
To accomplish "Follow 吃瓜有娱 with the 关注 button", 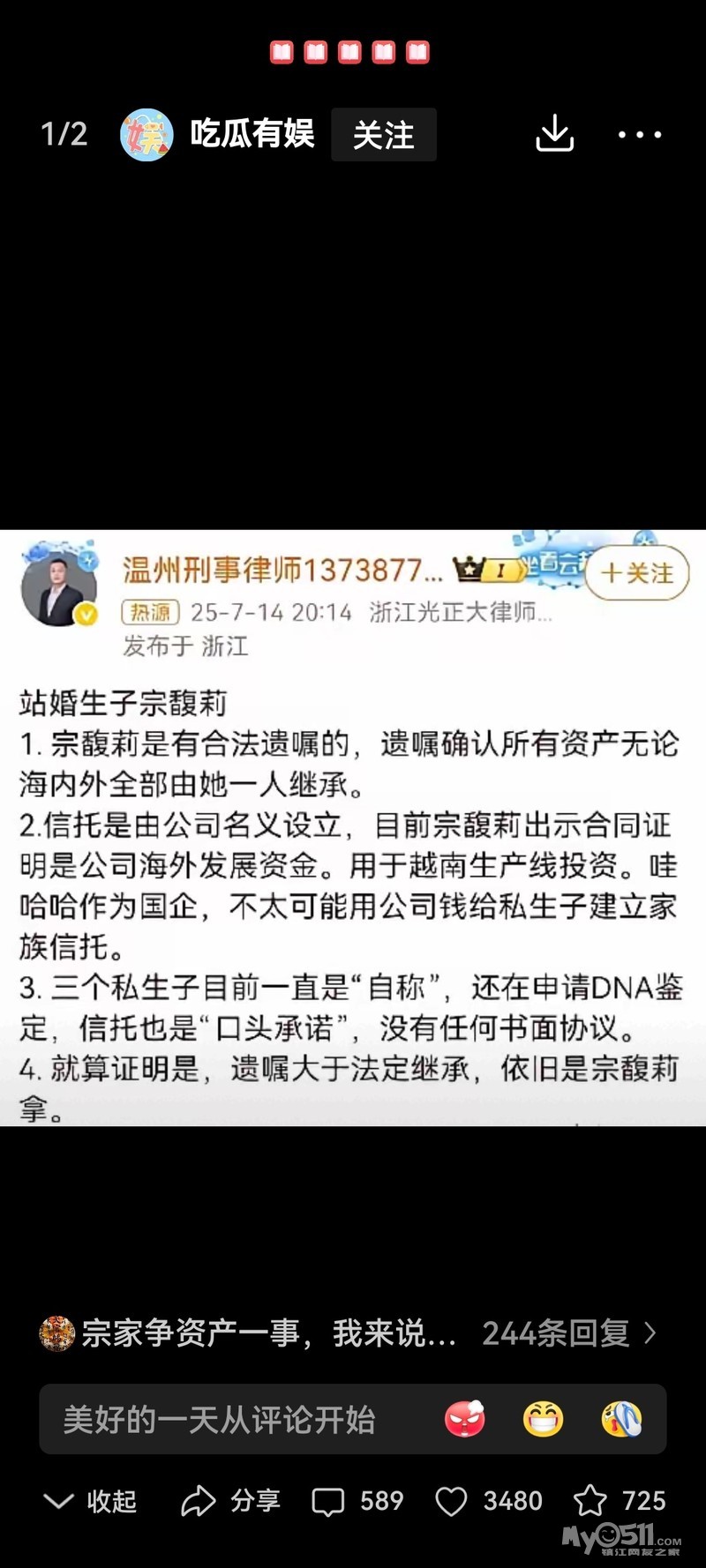I will (x=384, y=135).
